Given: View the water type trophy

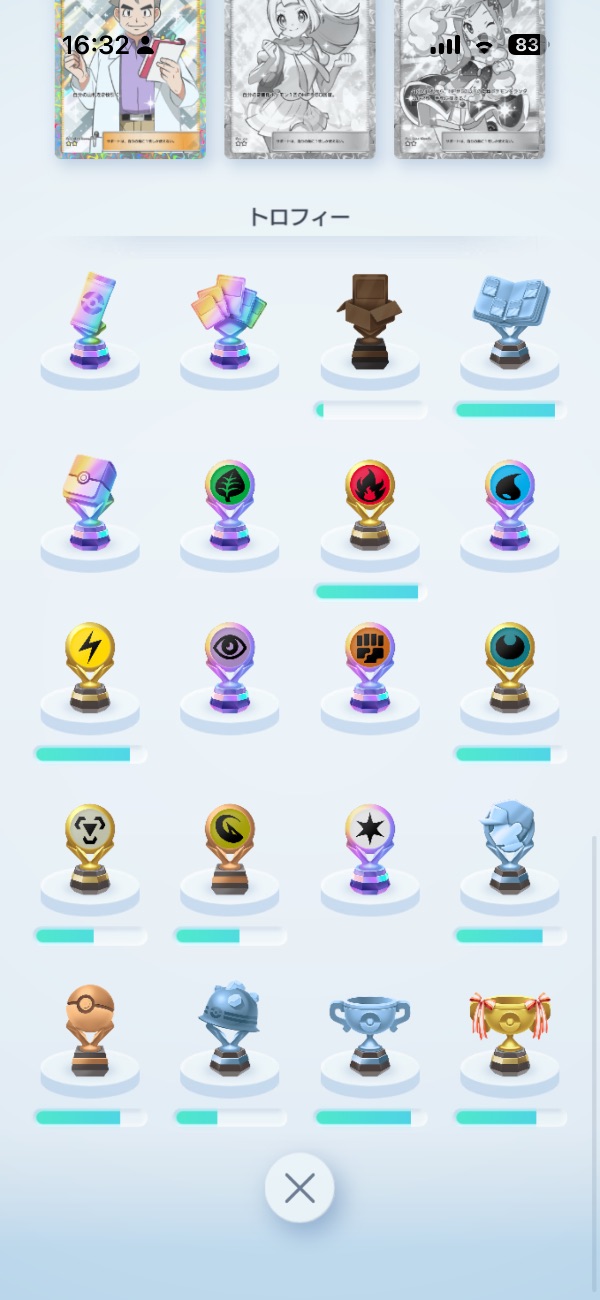Looking at the screenshot, I should (x=510, y=505).
